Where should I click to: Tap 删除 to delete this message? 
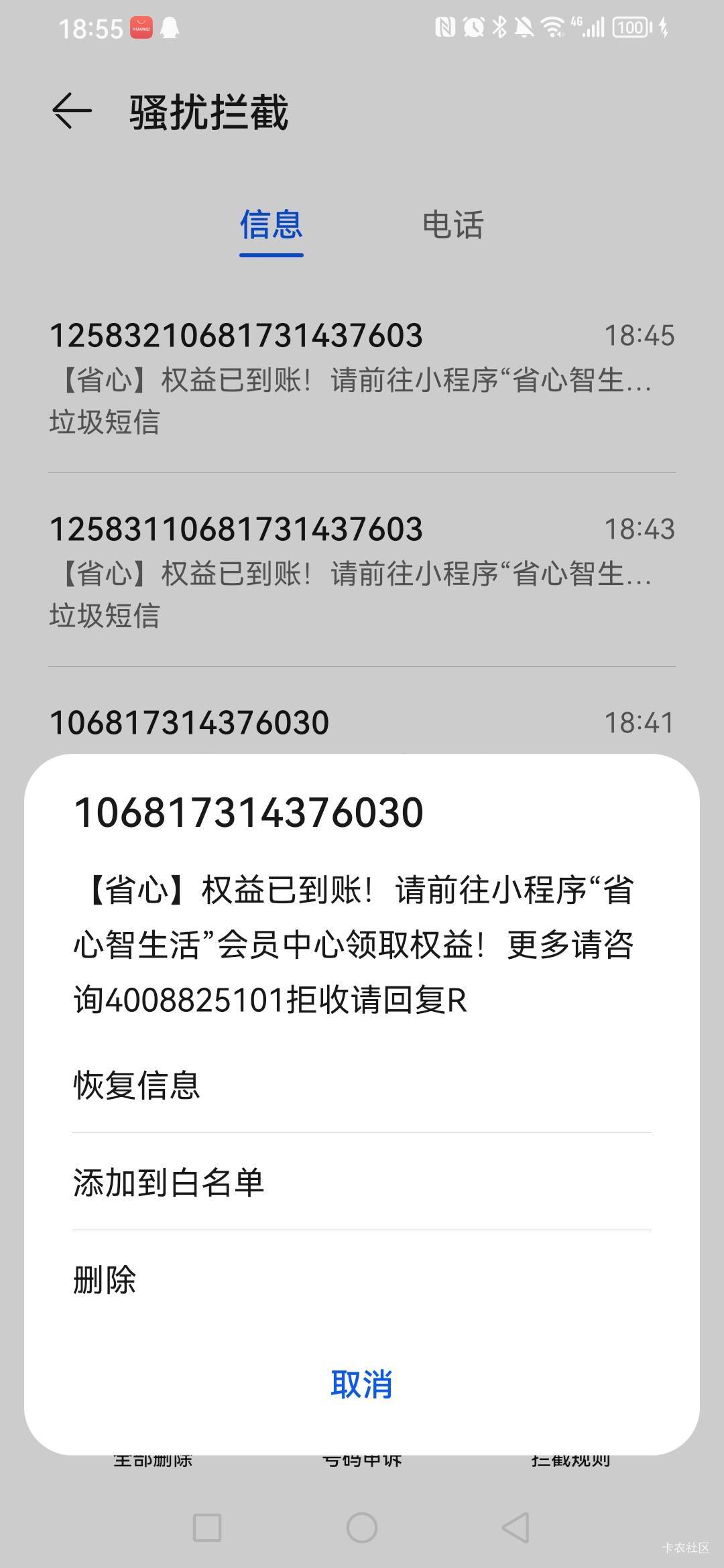coord(105,1279)
